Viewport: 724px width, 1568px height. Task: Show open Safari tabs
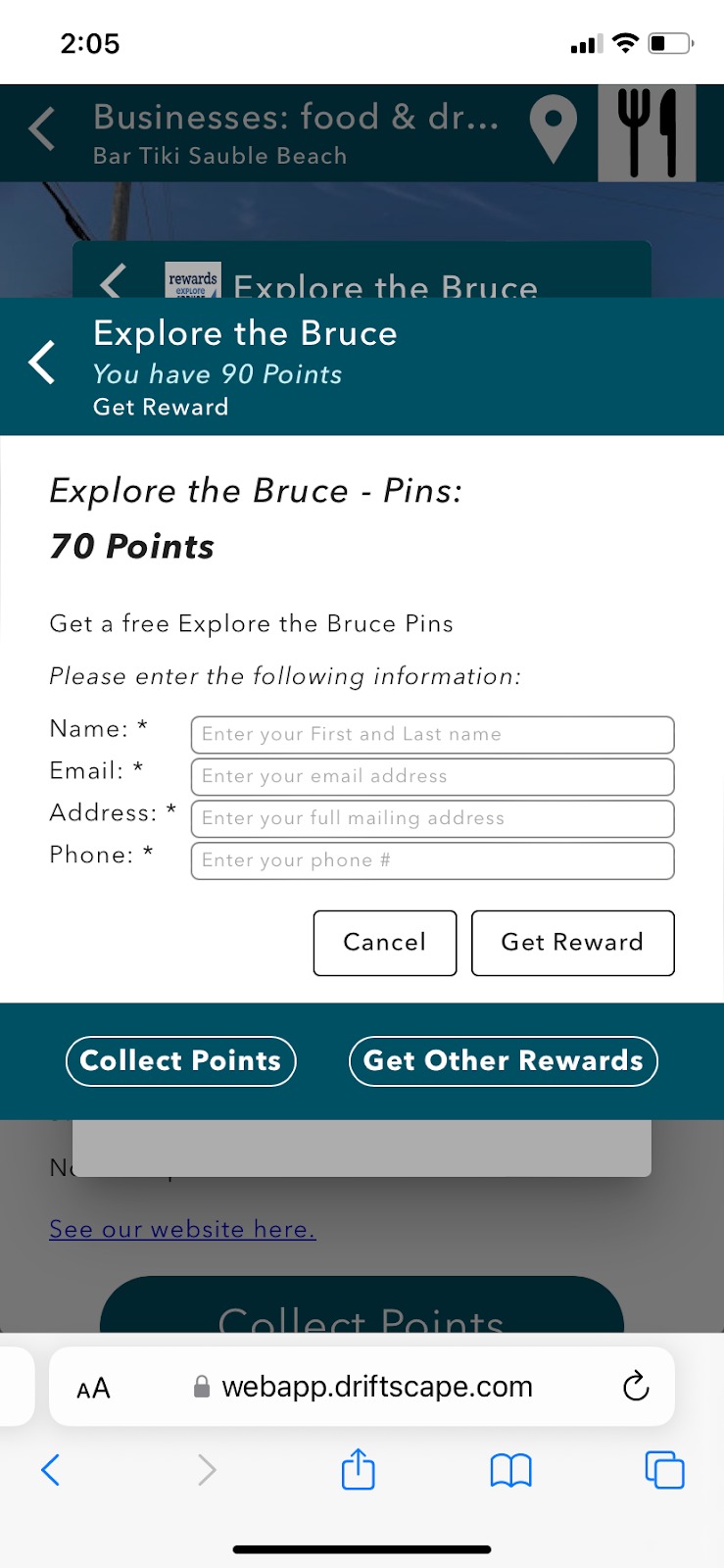coord(664,1470)
